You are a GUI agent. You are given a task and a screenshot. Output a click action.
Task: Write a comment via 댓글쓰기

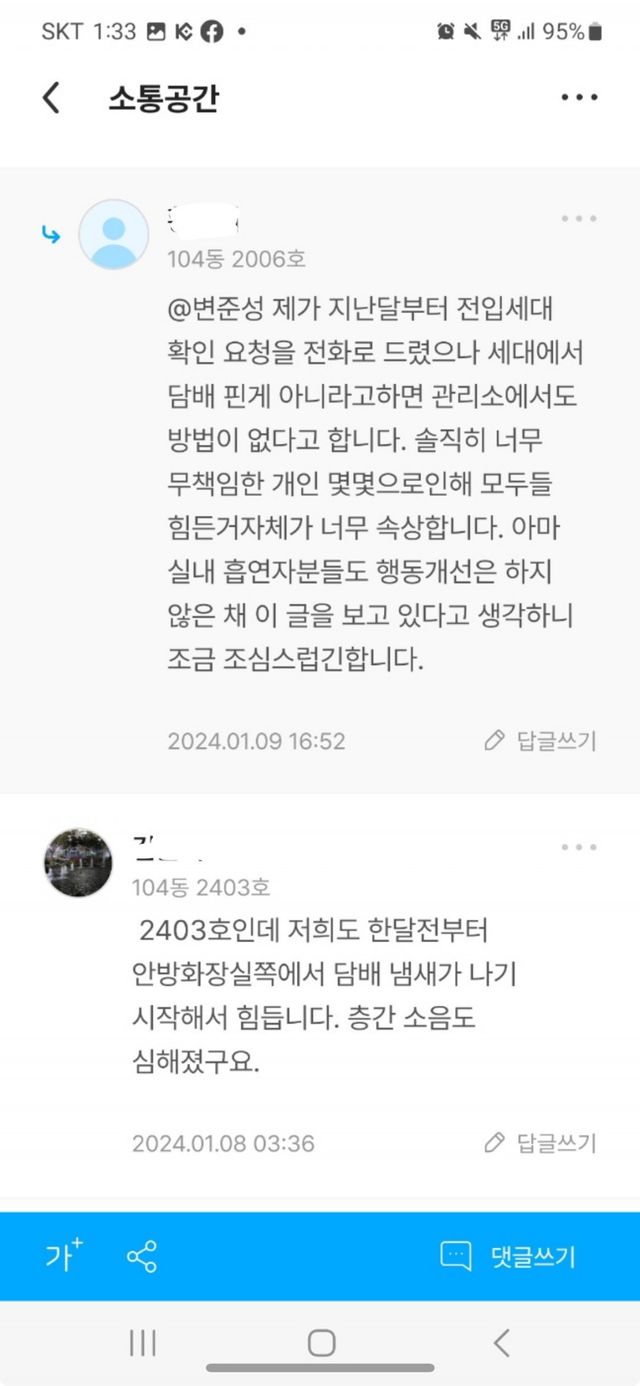tap(509, 1256)
